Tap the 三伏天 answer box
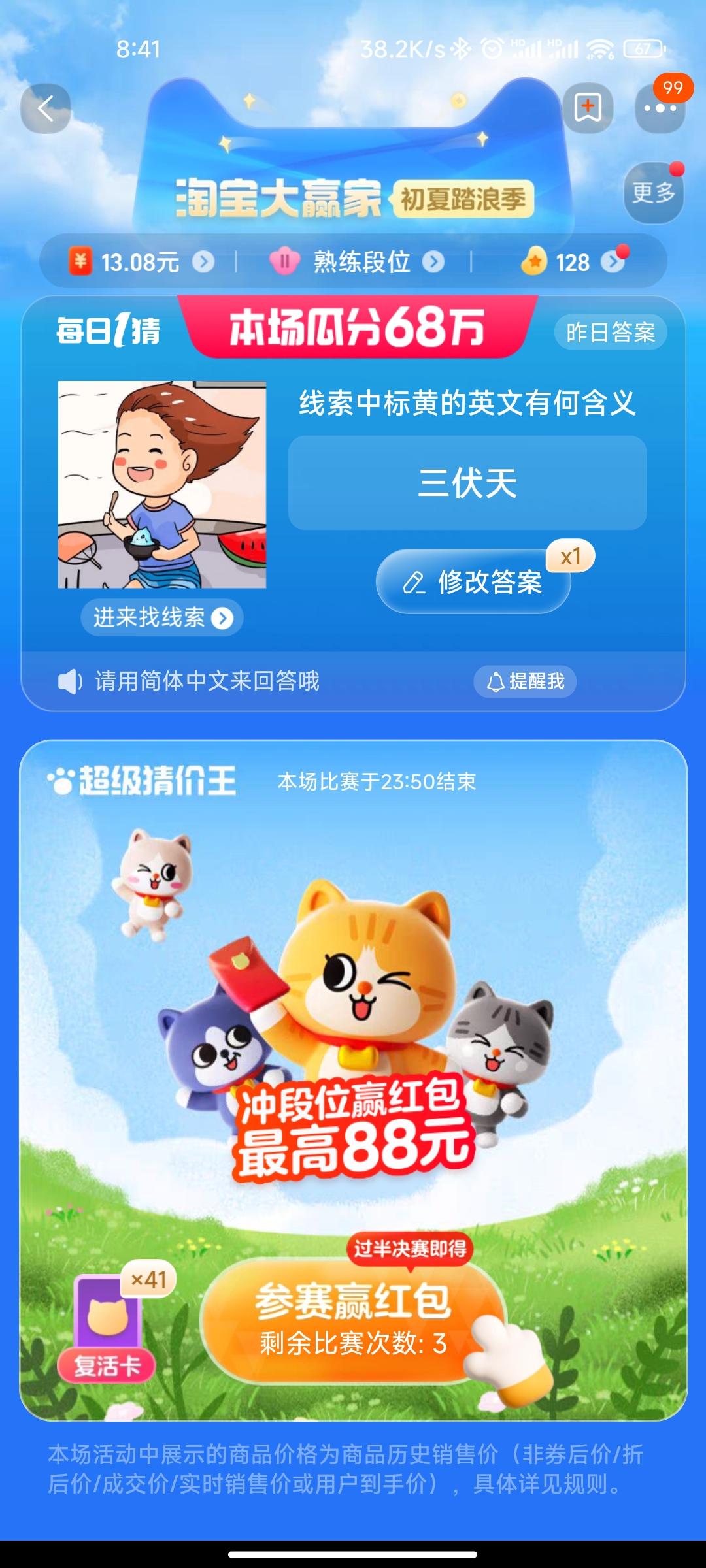 coord(467,483)
